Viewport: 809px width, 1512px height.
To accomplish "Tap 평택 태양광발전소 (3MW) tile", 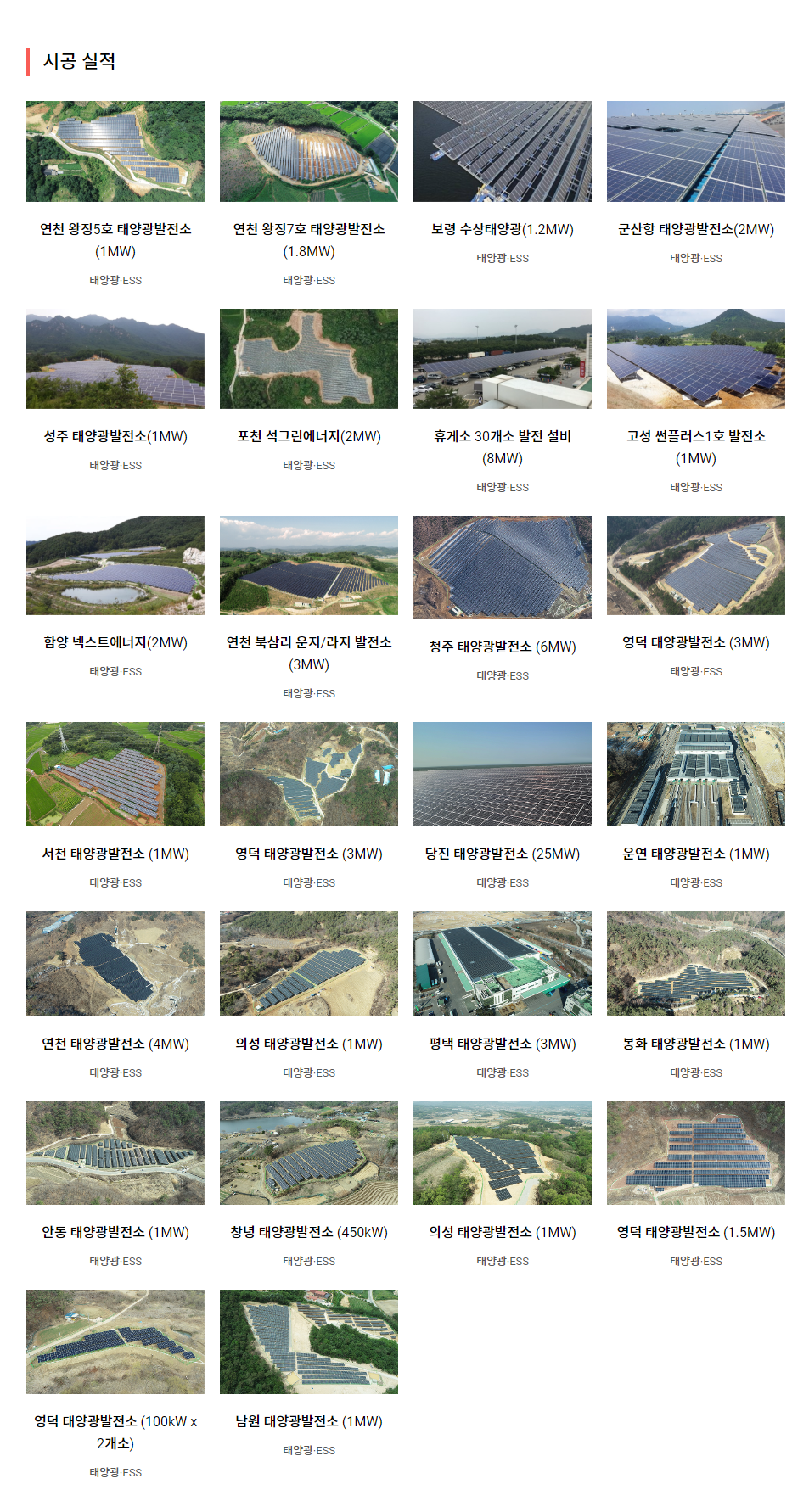I will [502, 964].
